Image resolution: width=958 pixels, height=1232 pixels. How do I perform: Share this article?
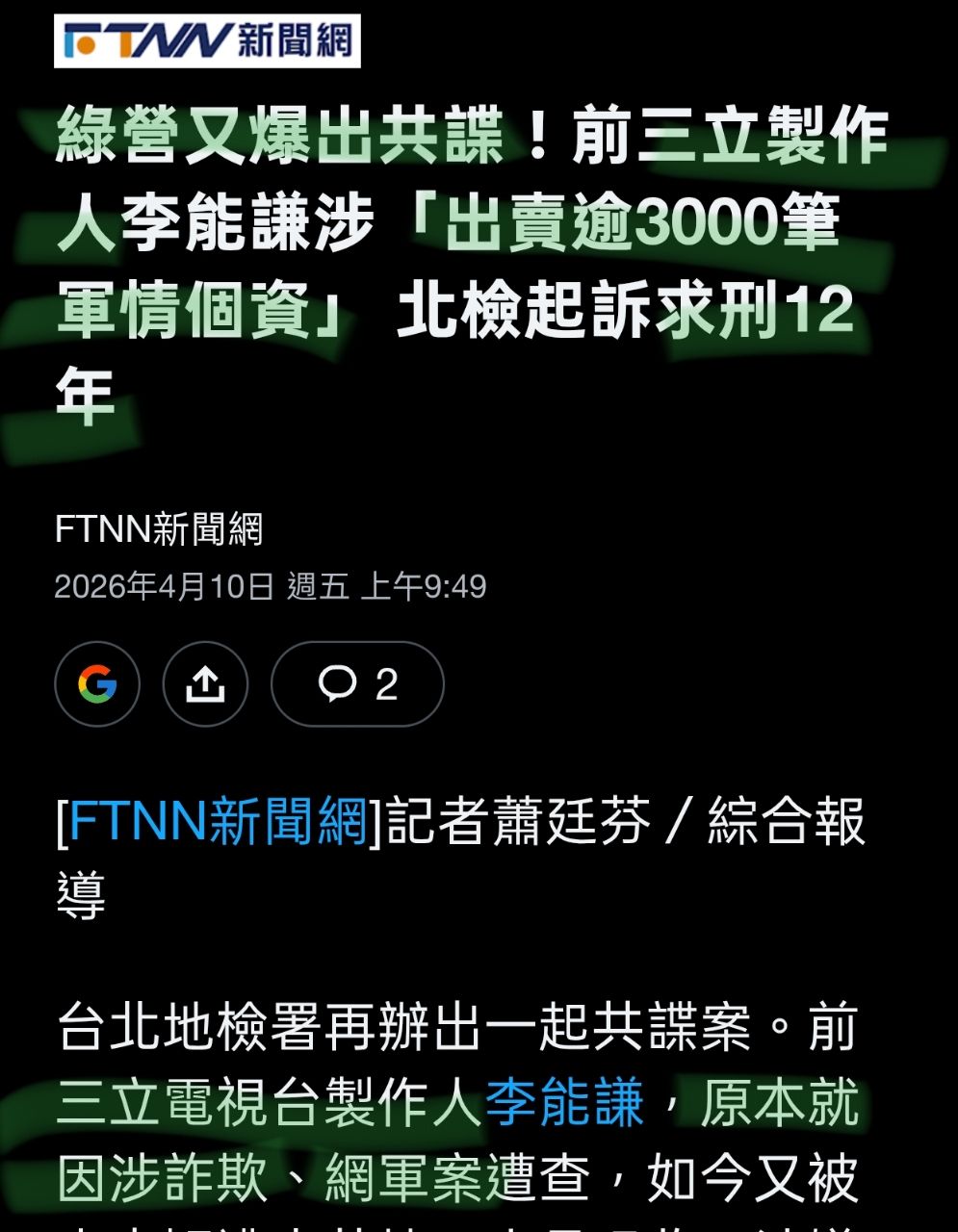[x=205, y=684]
